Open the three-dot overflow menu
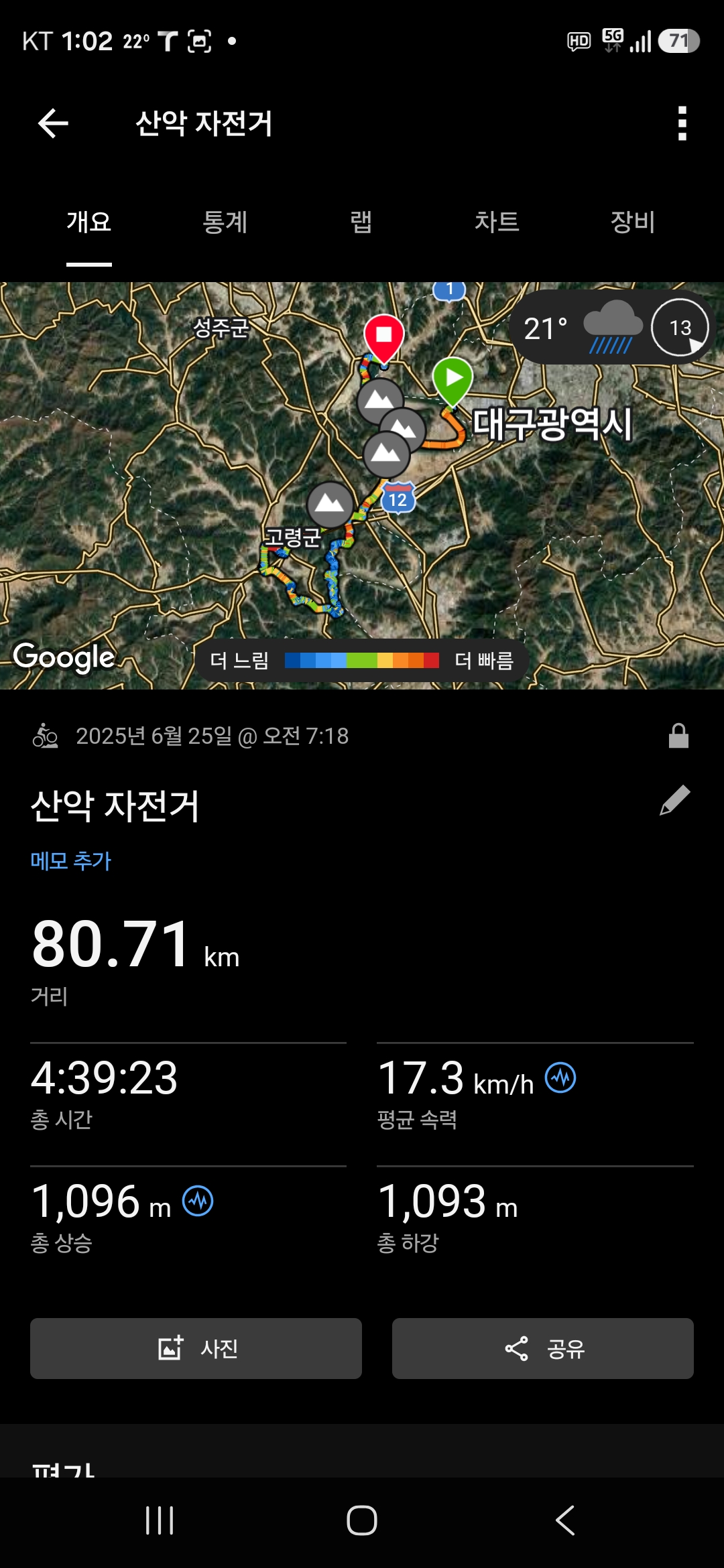The height and width of the screenshot is (1568, 724). (682, 123)
